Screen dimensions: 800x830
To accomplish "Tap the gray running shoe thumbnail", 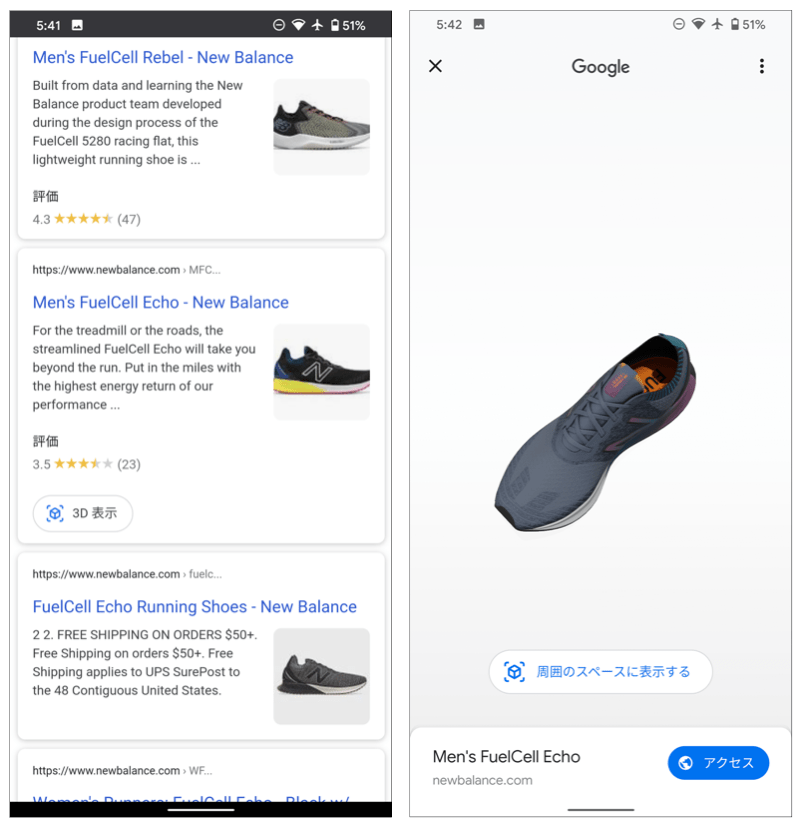I will click(321, 676).
